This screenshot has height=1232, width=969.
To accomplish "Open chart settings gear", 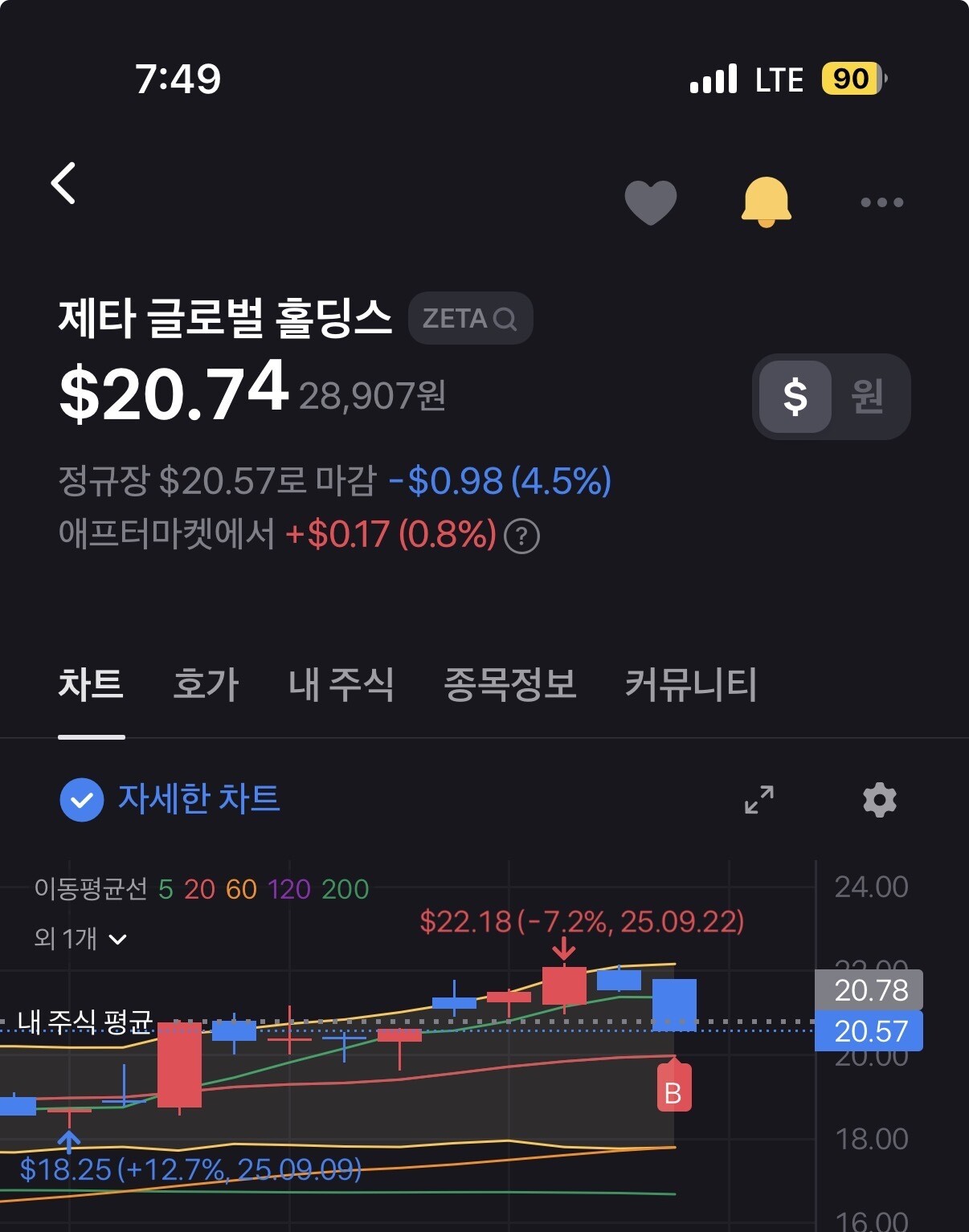I will (879, 800).
